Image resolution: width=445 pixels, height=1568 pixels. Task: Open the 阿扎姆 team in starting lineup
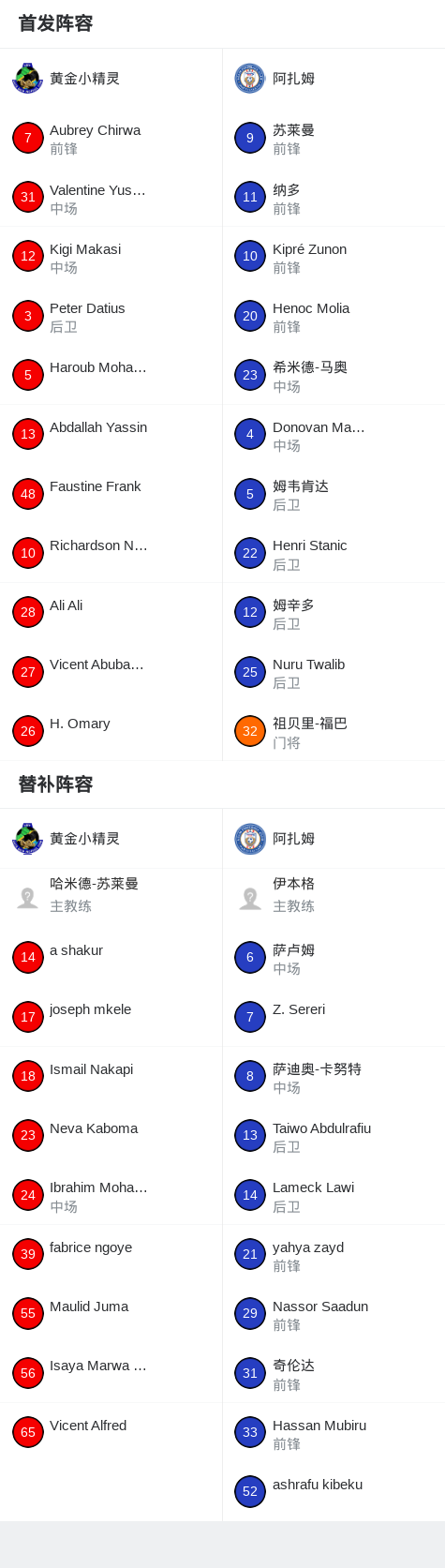tap(334, 79)
